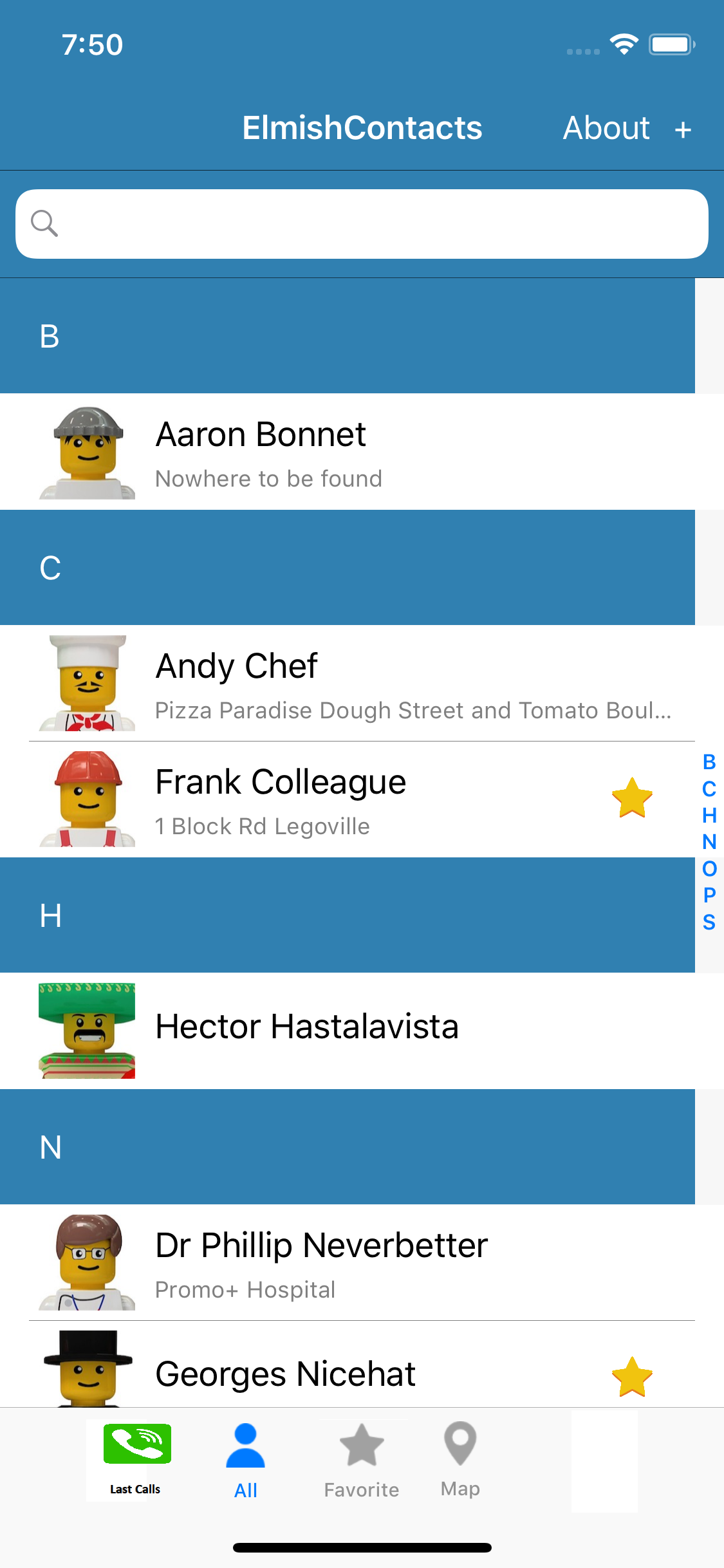
Task: Open Frank Colleague's contact
Action: pos(348,799)
